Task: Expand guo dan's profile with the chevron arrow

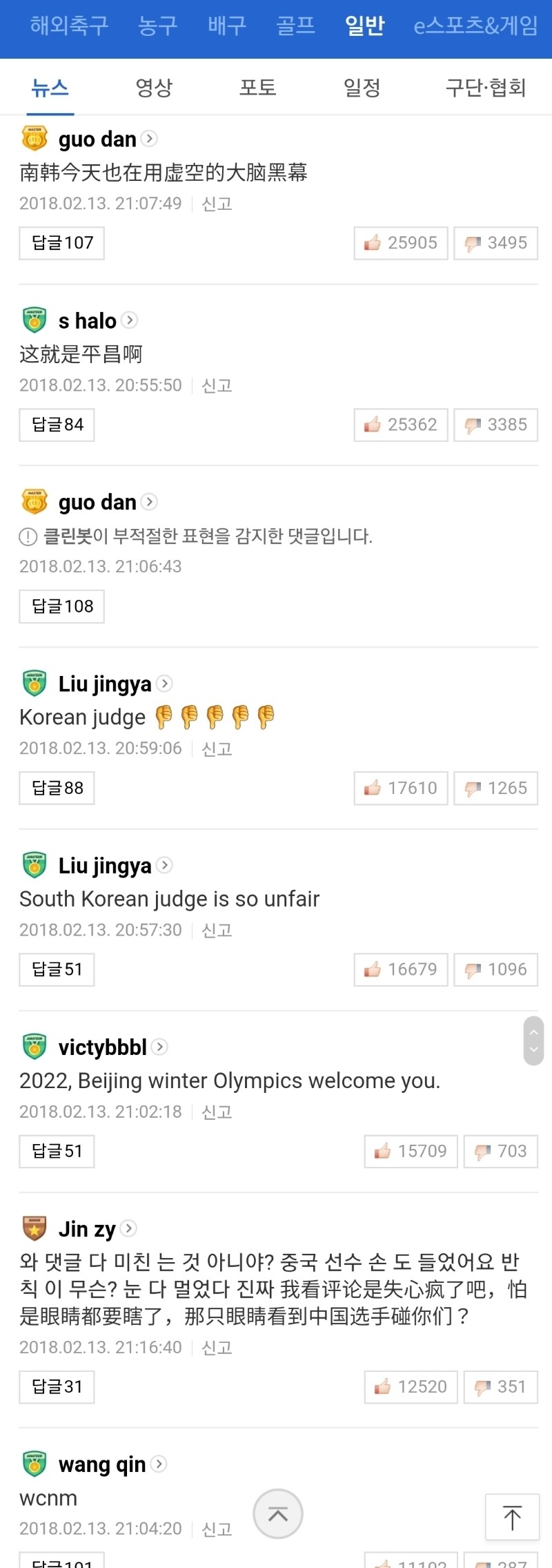Action: 150,139
